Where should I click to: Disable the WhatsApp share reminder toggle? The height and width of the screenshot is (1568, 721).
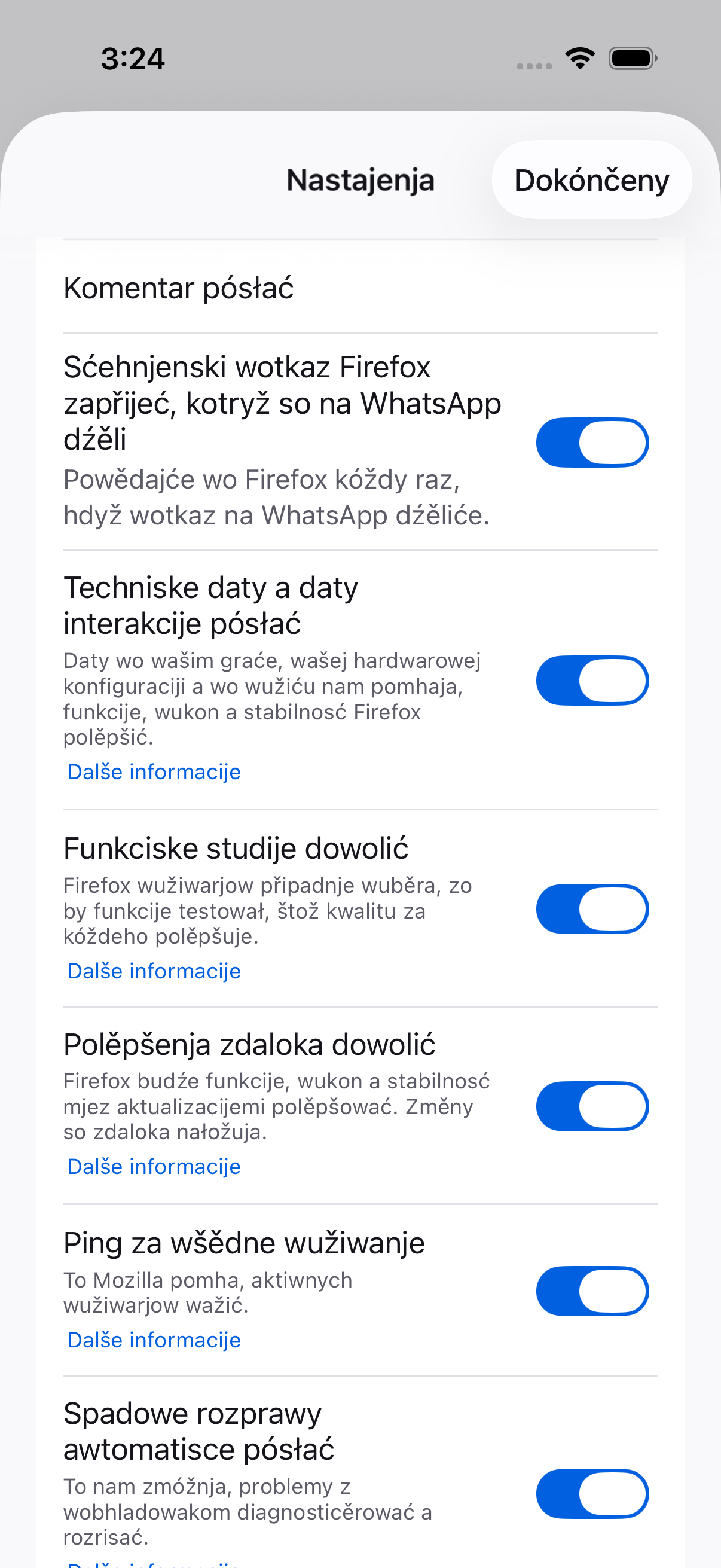pos(592,443)
